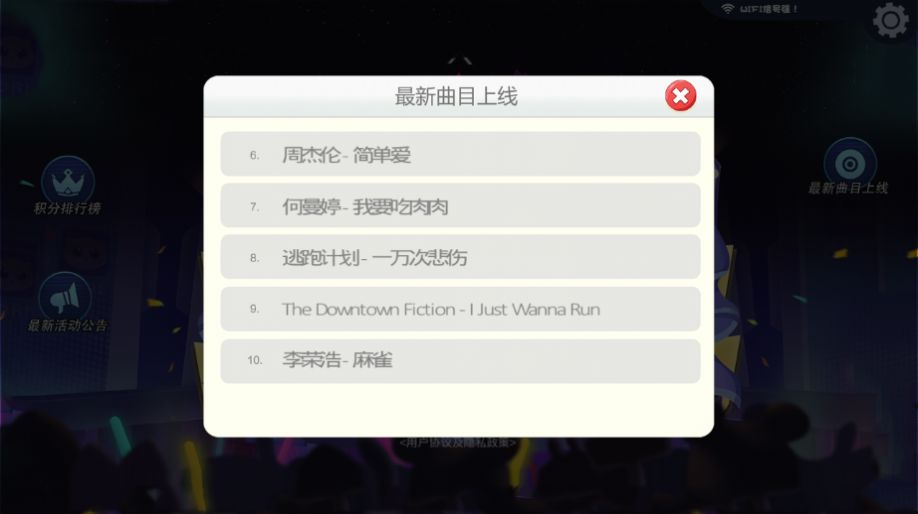Open 用户协议及隐私政策 link
The image size is (918, 514).
point(458,442)
